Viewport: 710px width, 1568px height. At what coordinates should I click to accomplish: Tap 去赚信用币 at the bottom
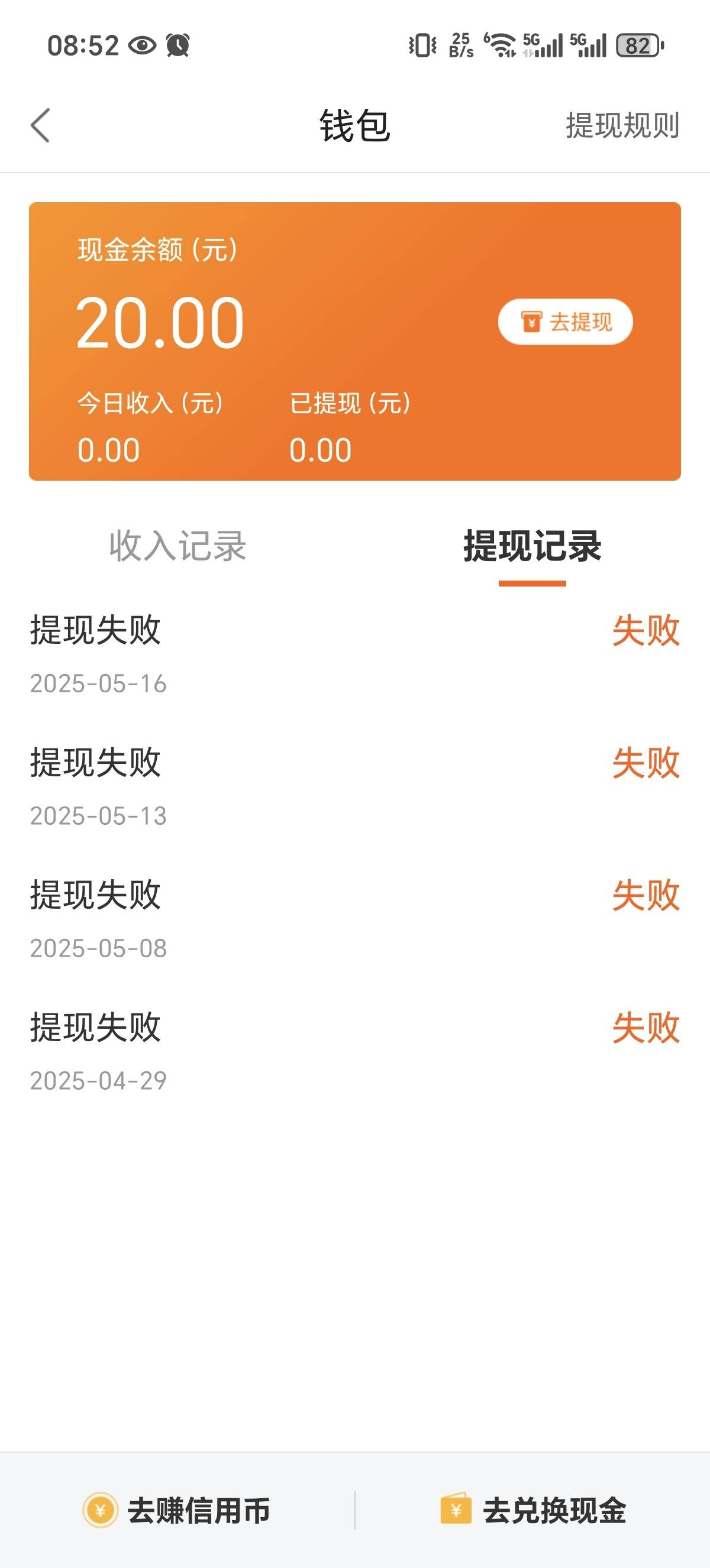click(x=176, y=1510)
